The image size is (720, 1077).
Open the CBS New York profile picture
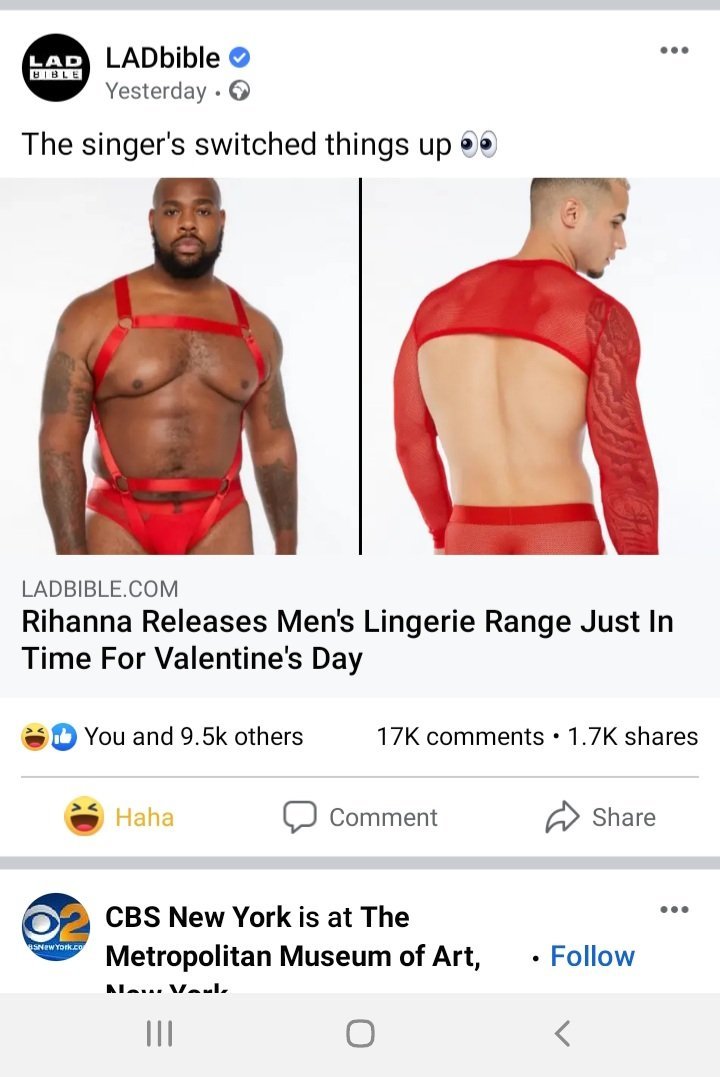(x=56, y=927)
